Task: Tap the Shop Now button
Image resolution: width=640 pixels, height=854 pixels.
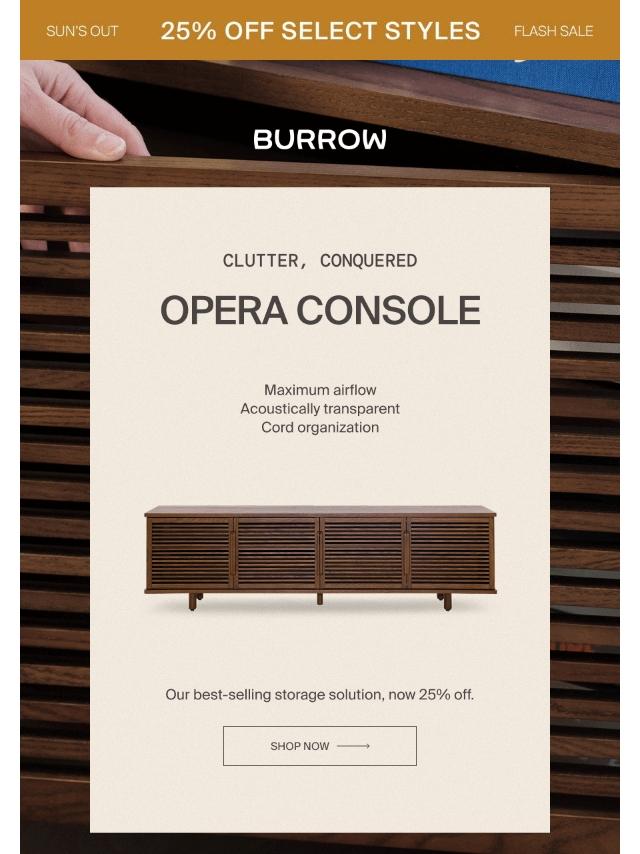Action: click(x=320, y=746)
